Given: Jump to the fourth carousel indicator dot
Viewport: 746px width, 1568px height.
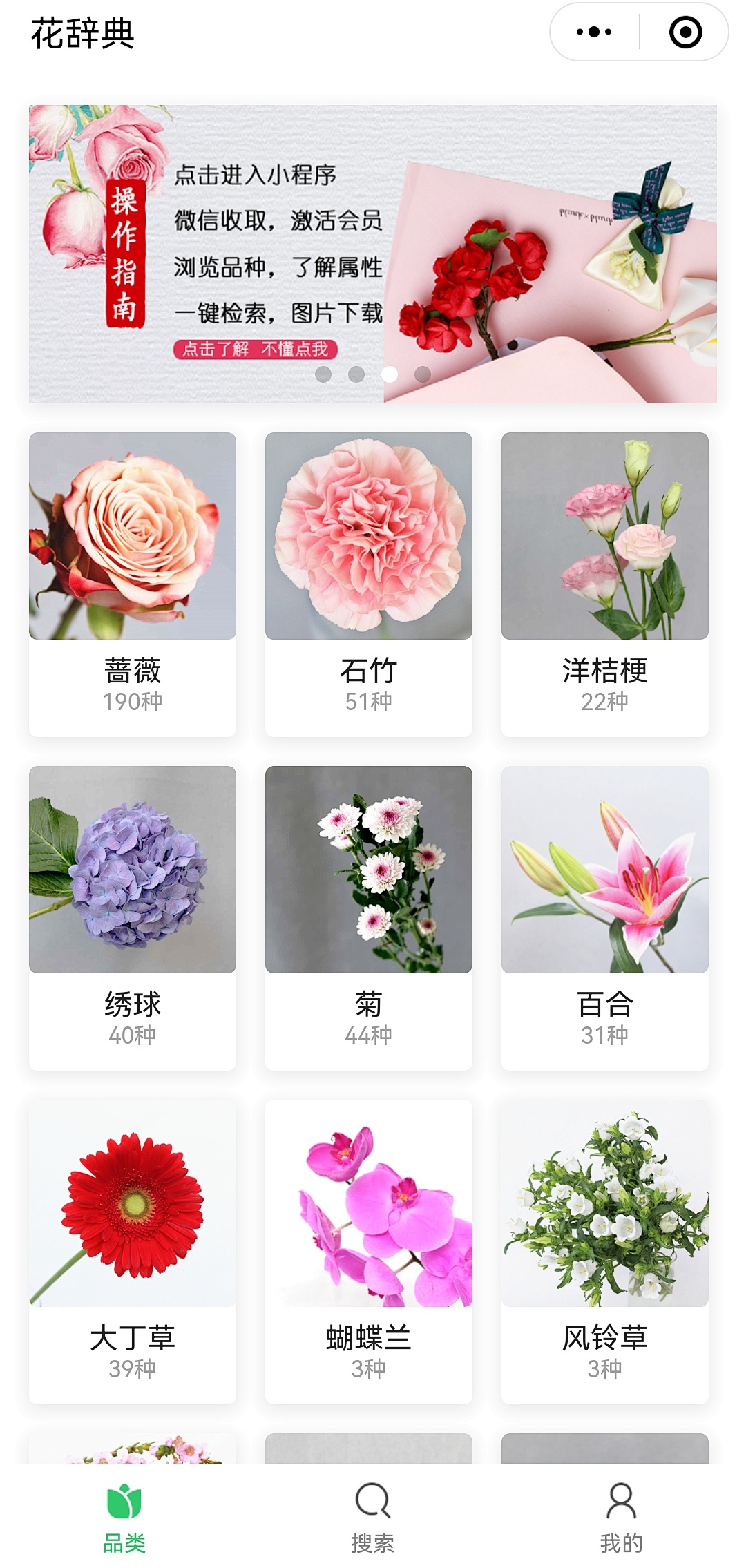Looking at the screenshot, I should (422, 374).
